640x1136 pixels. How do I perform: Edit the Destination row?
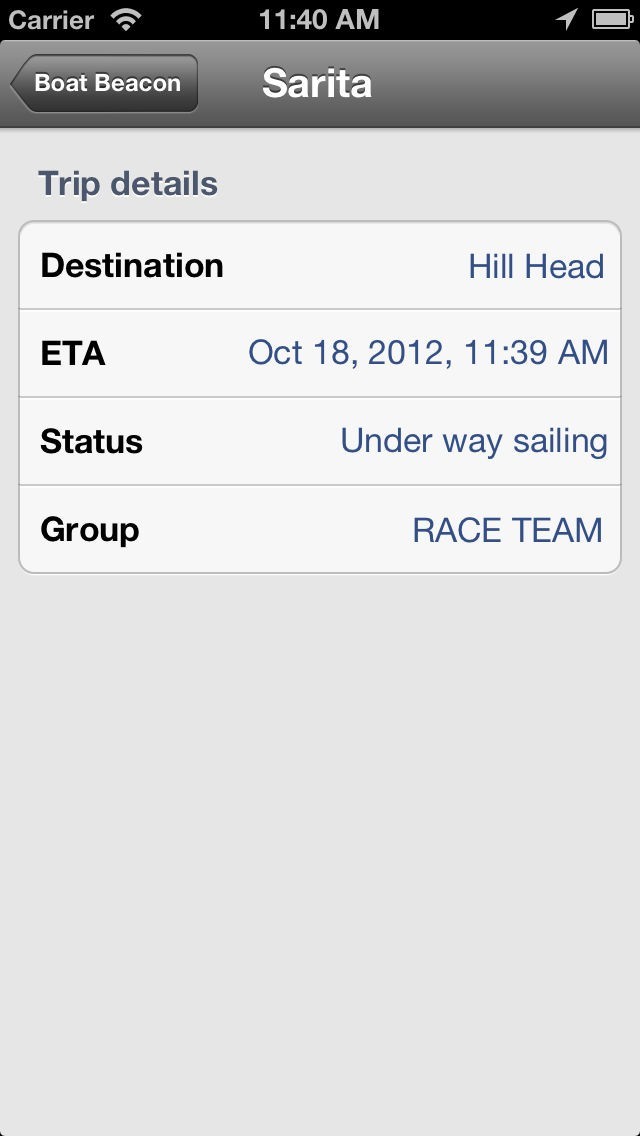(x=320, y=266)
